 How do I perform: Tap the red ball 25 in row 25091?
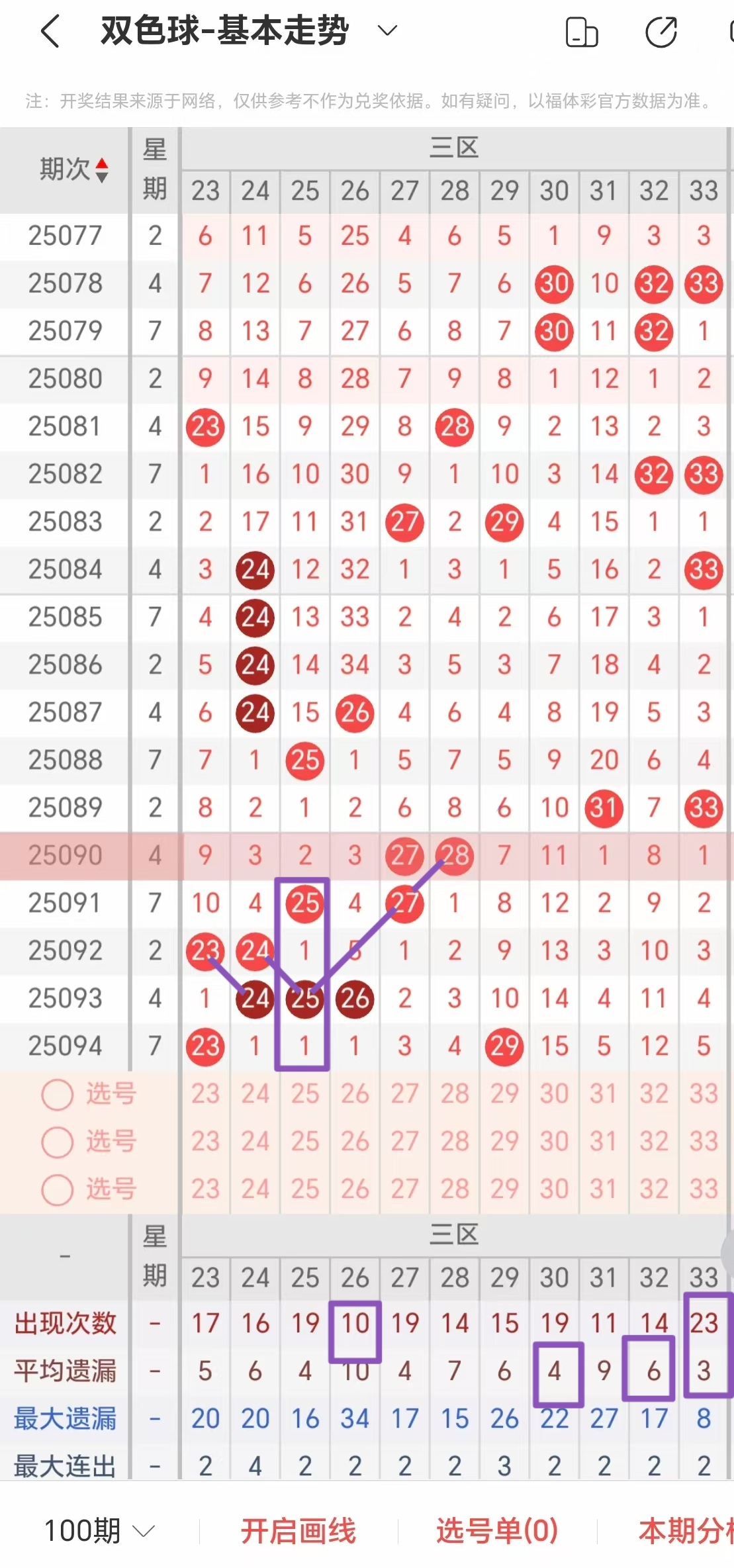point(304,903)
